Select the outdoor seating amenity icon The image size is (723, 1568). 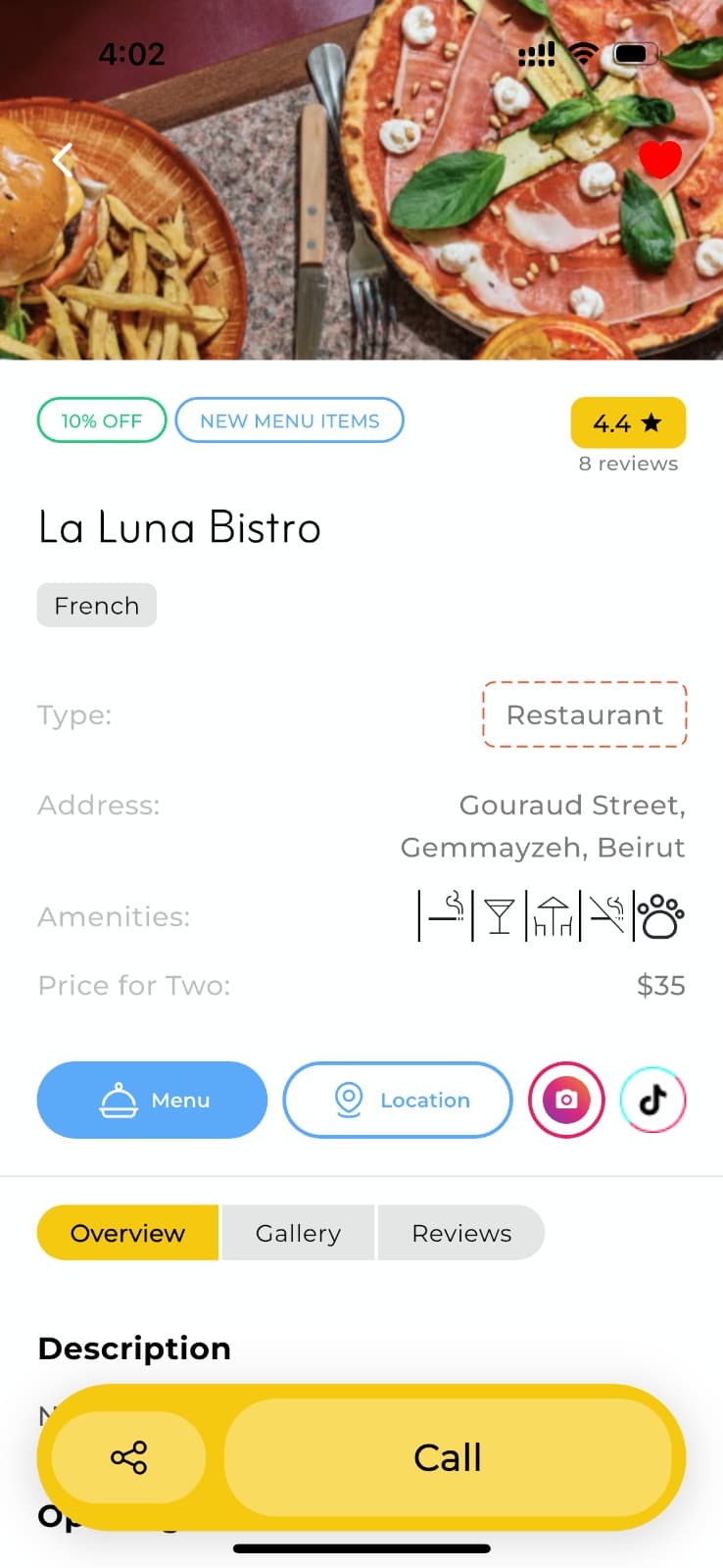coord(554,915)
